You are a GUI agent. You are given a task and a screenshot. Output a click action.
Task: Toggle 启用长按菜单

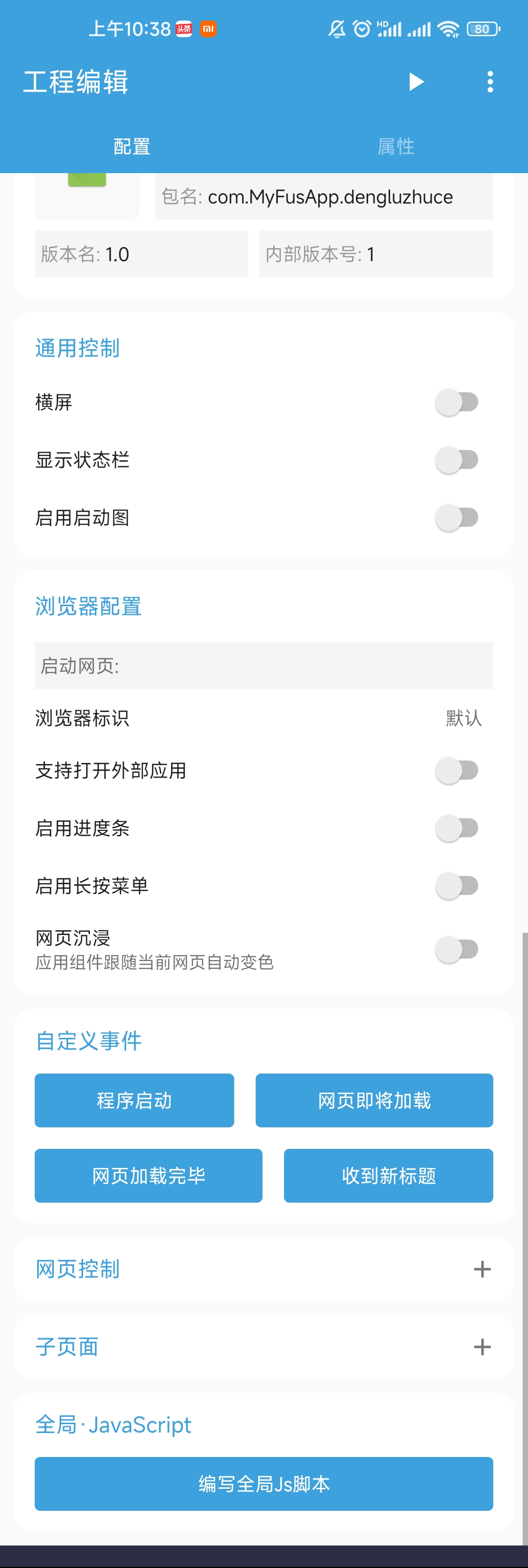tap(457, 886)
